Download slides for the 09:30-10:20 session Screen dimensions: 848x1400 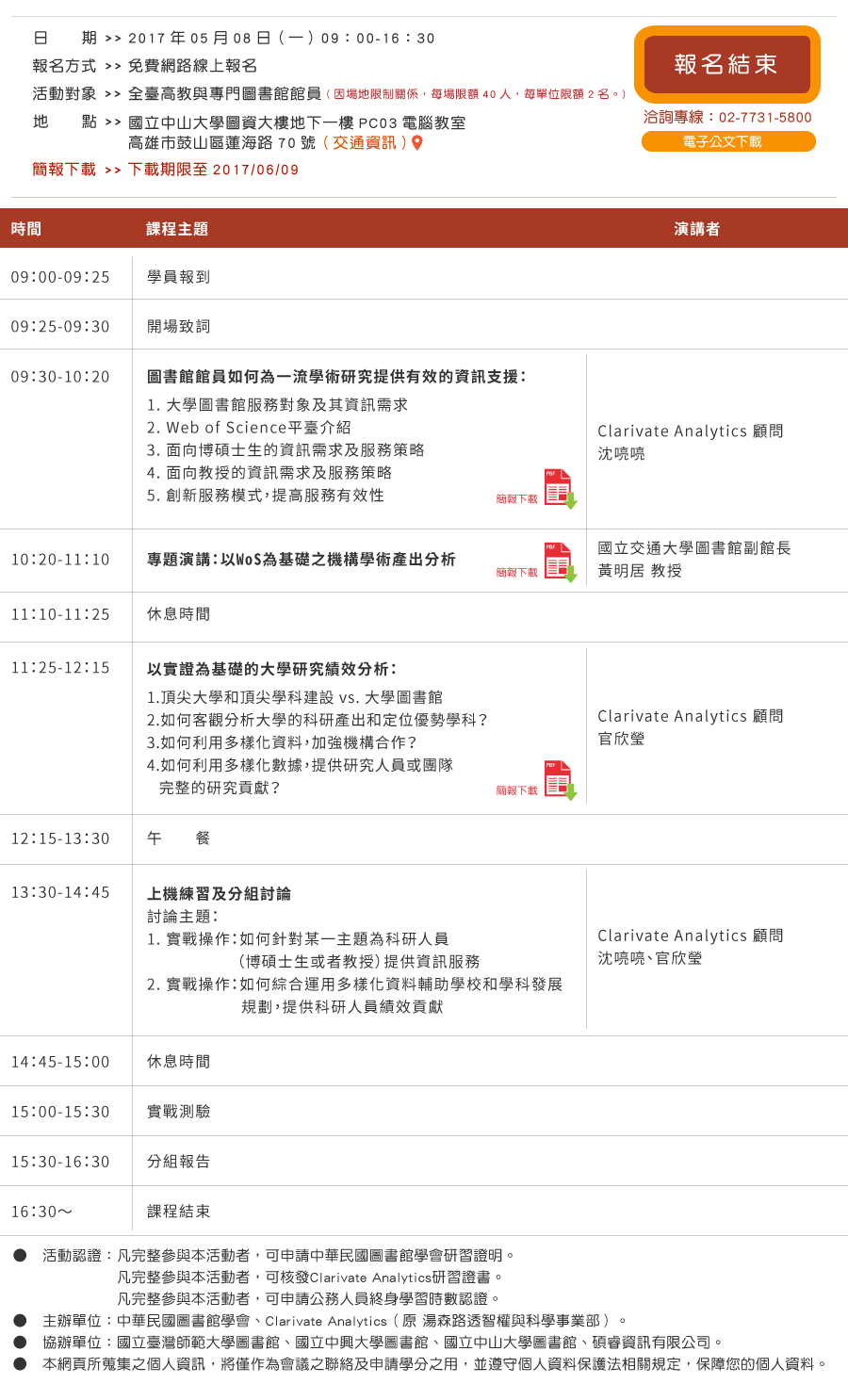coord(537,489)
